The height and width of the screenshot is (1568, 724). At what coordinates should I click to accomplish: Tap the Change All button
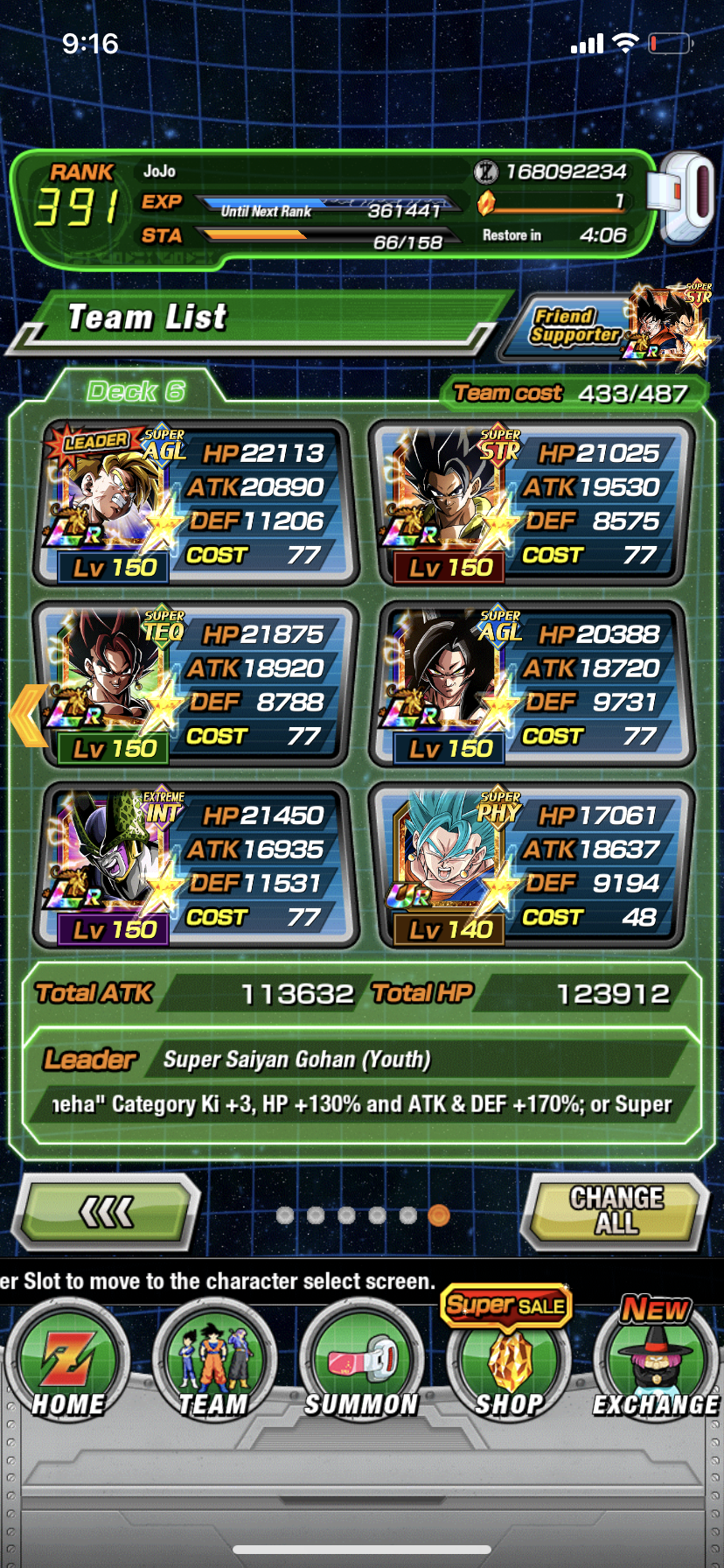[616, 1211]
